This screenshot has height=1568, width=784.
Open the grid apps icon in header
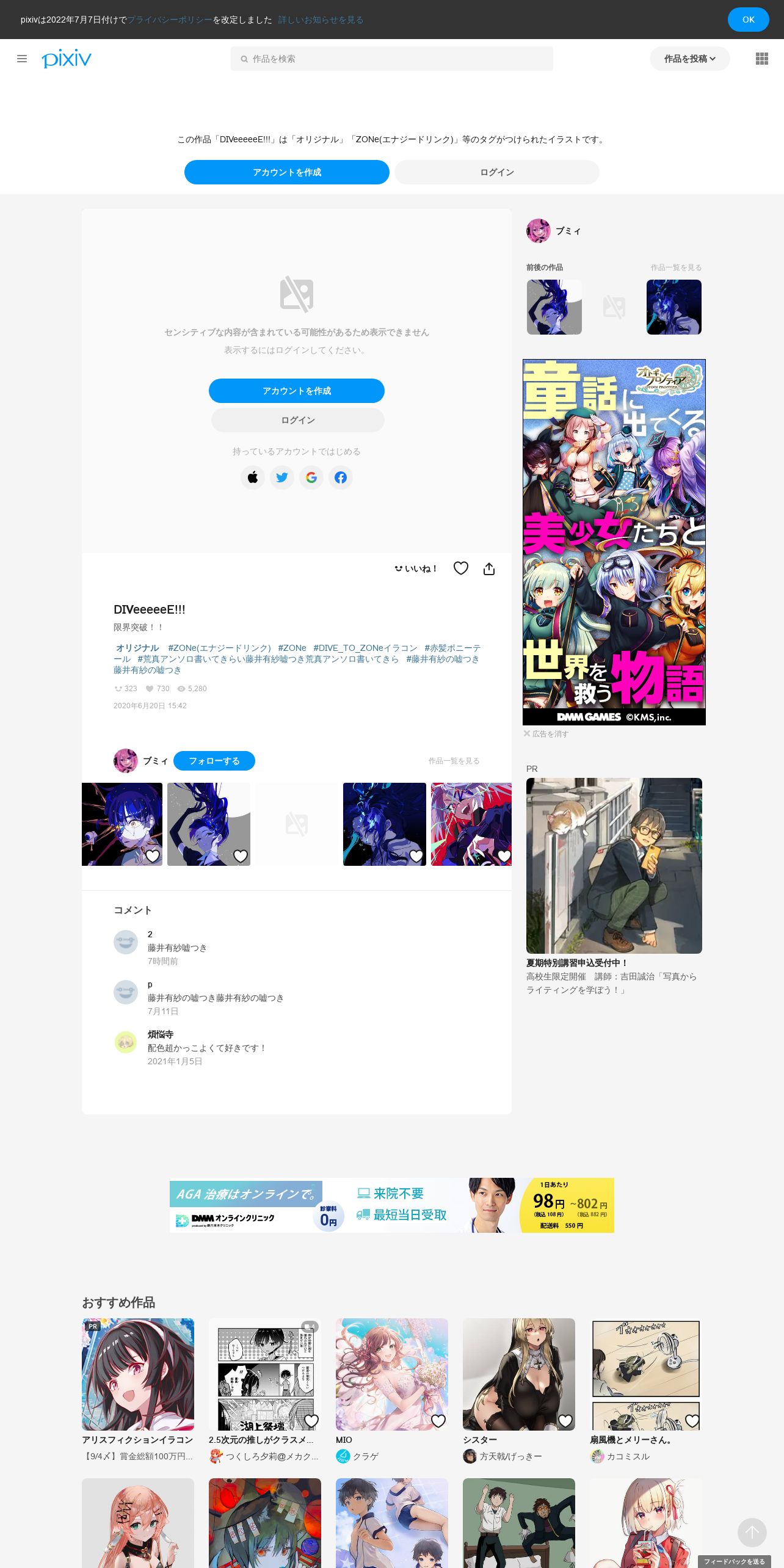tap(762, 59)
